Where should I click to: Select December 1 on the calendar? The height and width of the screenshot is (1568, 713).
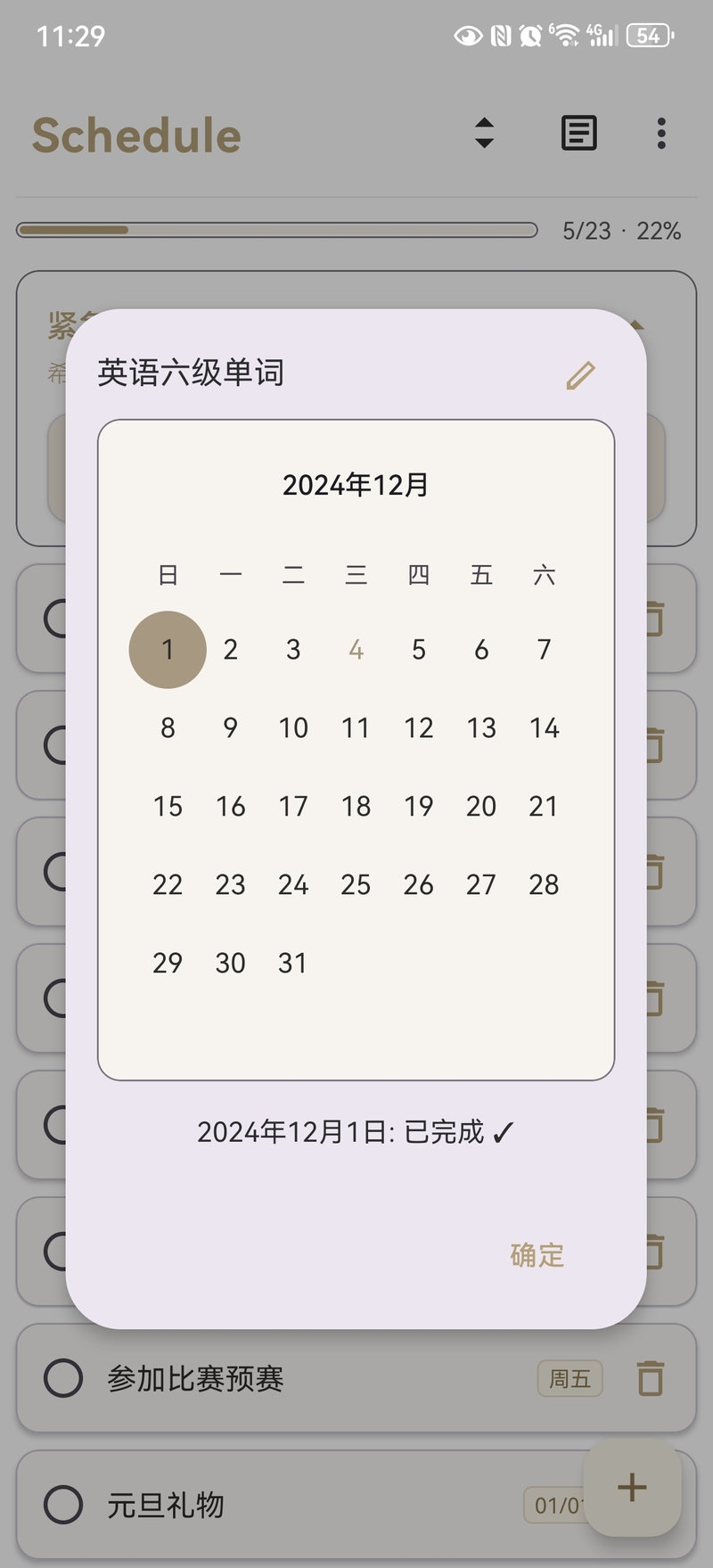[x=168, y=650]
